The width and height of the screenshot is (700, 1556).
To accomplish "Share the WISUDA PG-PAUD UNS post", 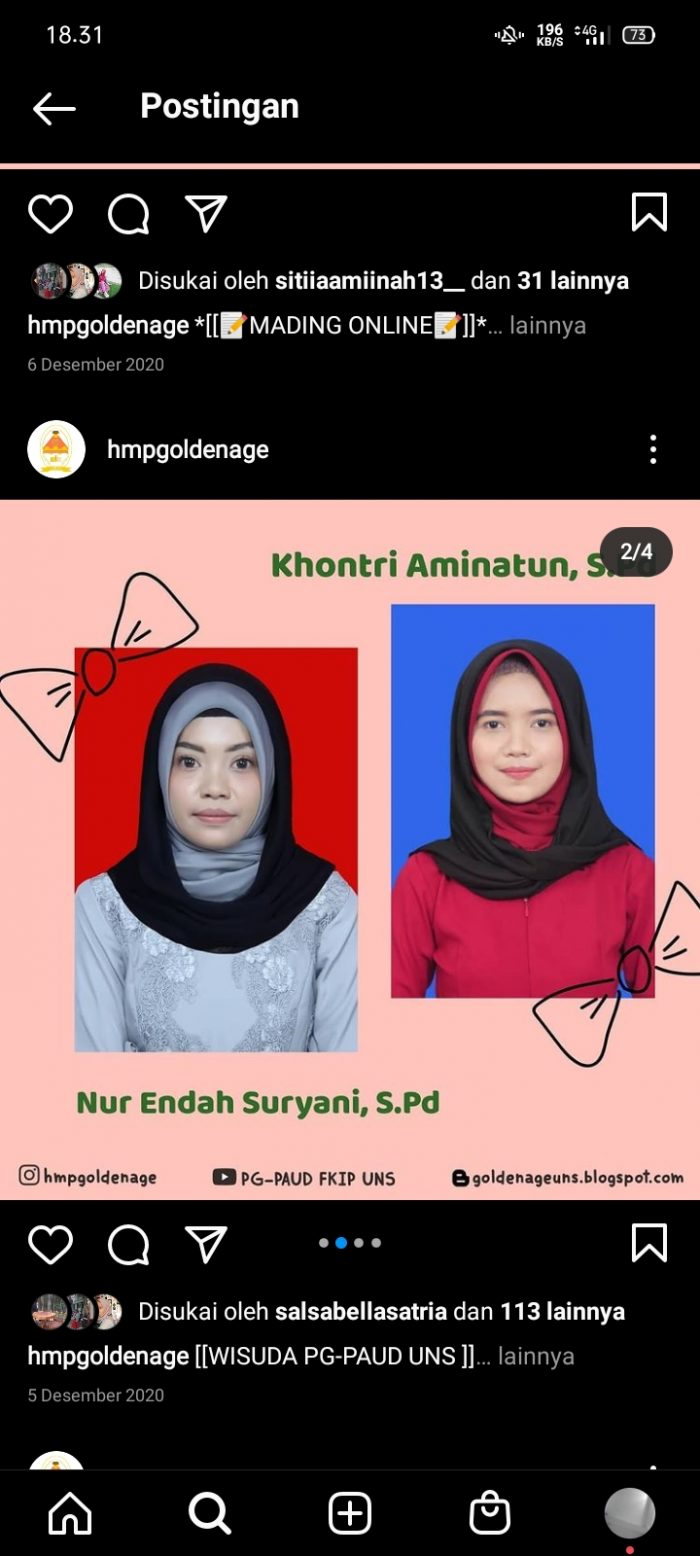I will tap(206, 1244).
